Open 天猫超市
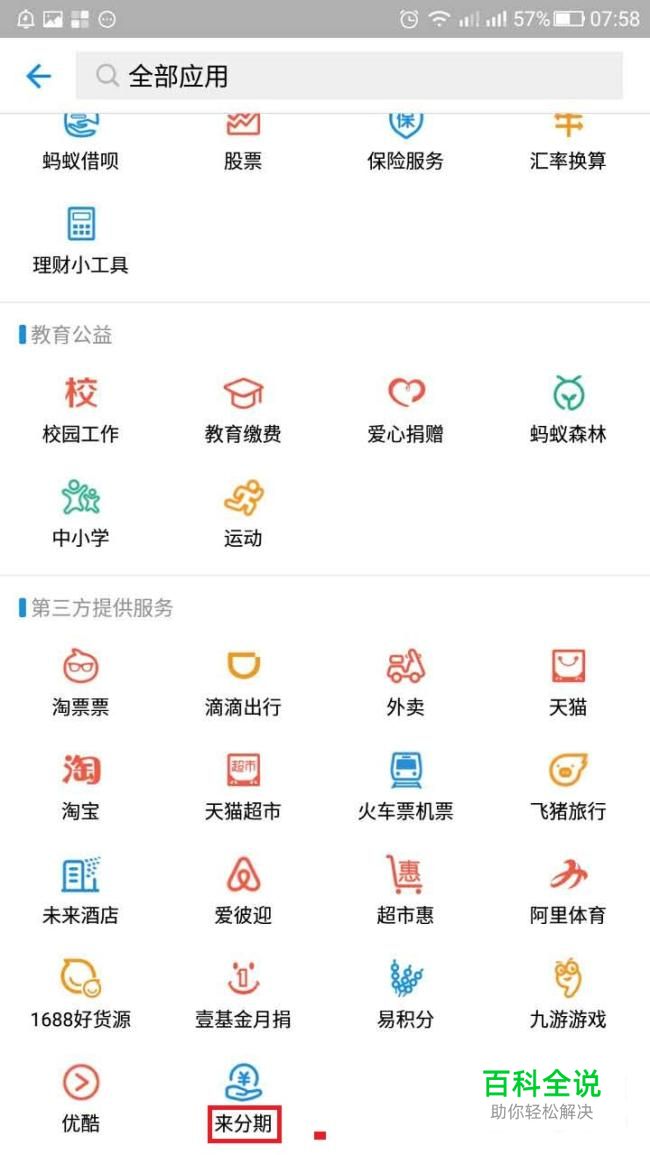The image size is (650, 1155). [243, 787]
